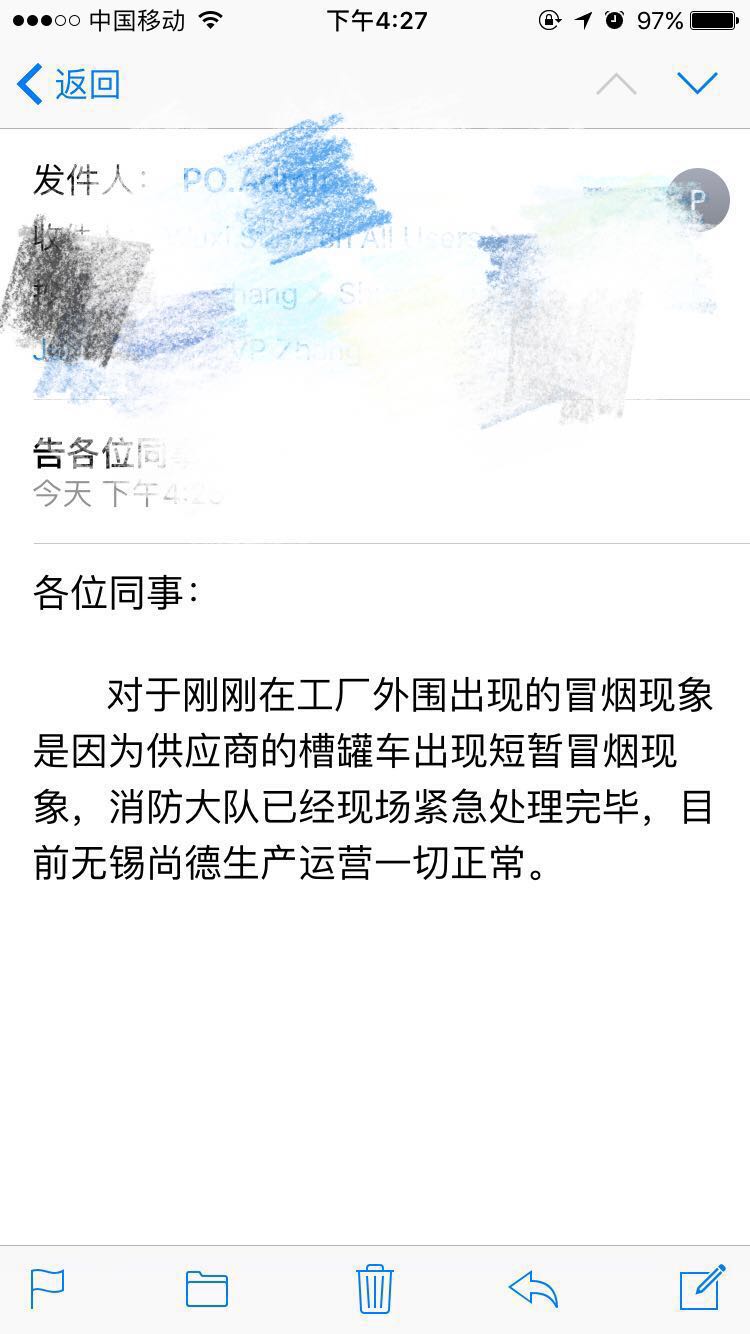Image resolution: width=750 pixels, height=1334 pixels.
Task: Flag this email
Action: click(x=47, y=1287)
